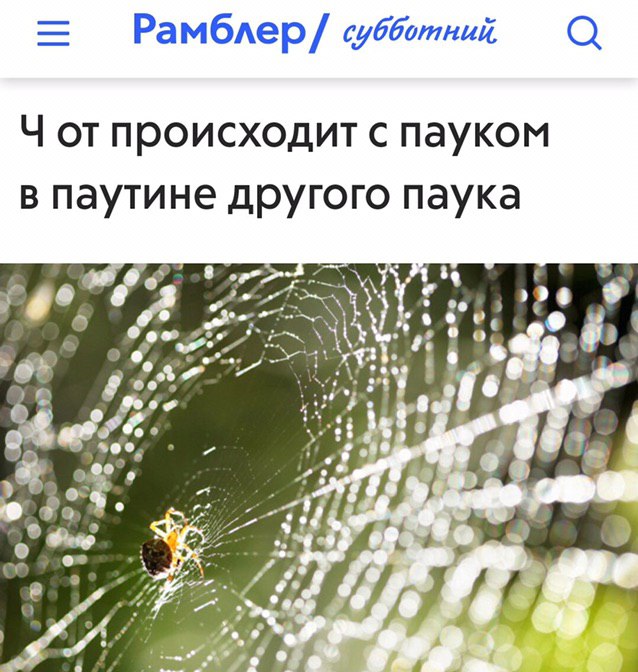The width and height of the screenshot is (638, 672).
Task: Open the hamburger navigation menu
Action: point(53,35)
